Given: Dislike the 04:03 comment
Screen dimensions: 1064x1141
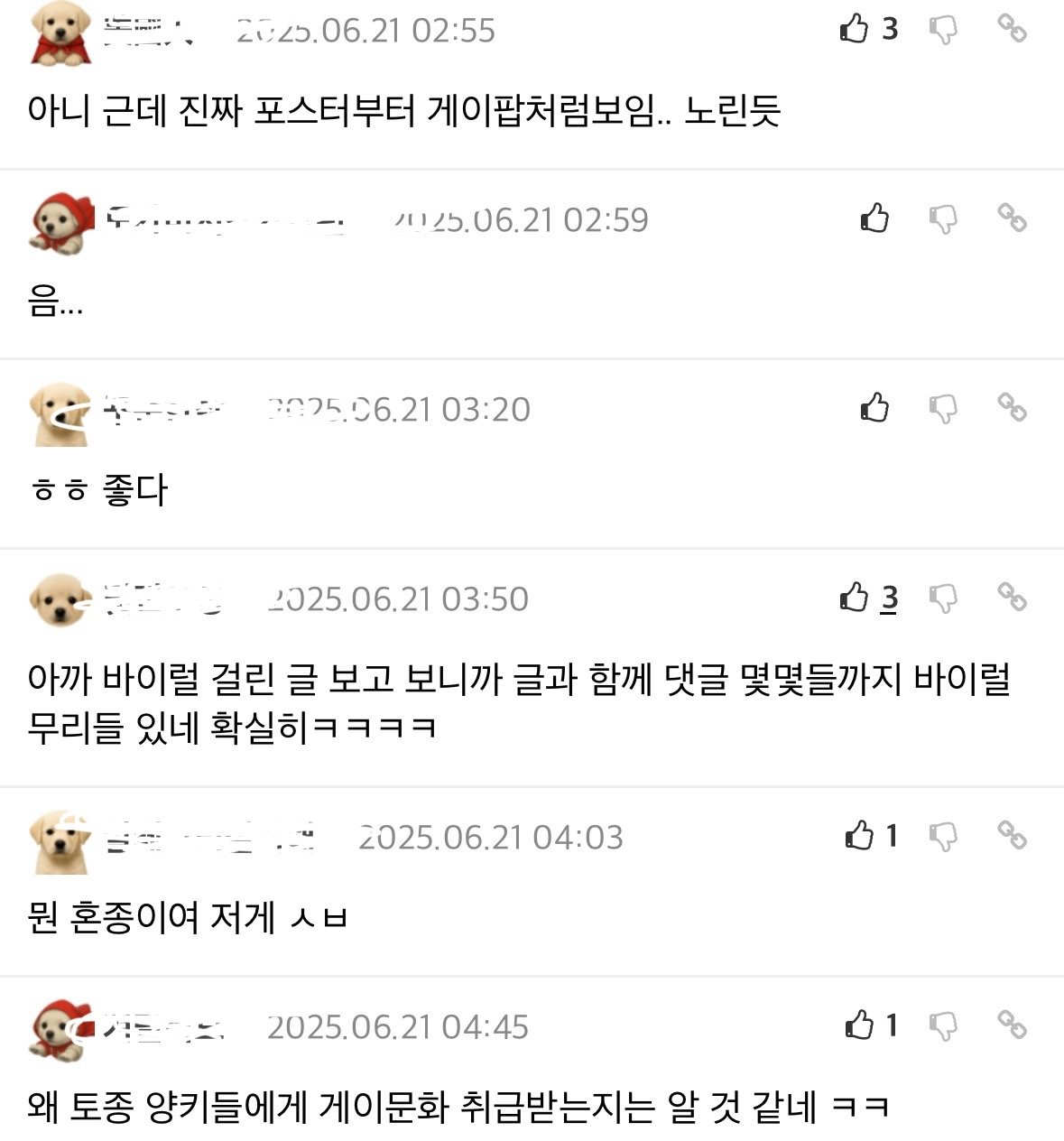Looking at the screenshot, I should 943,837.
